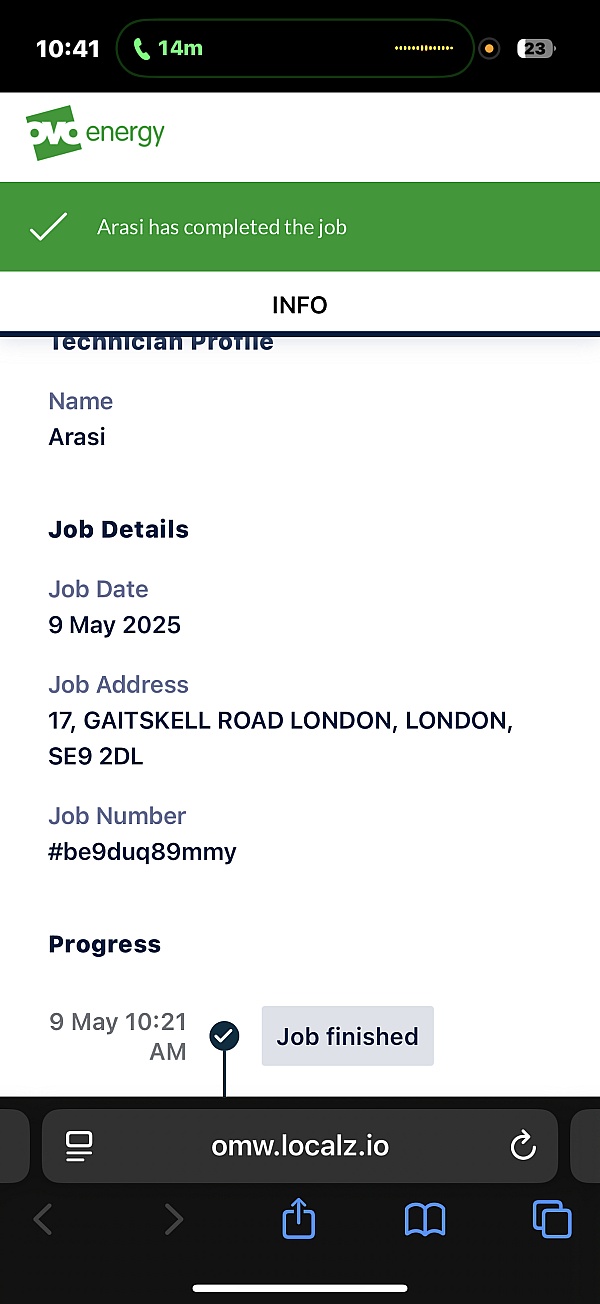The height and width of the screenshot is (1304, 600).
Task: Show all open tabs
Action: click(551, 1220)
